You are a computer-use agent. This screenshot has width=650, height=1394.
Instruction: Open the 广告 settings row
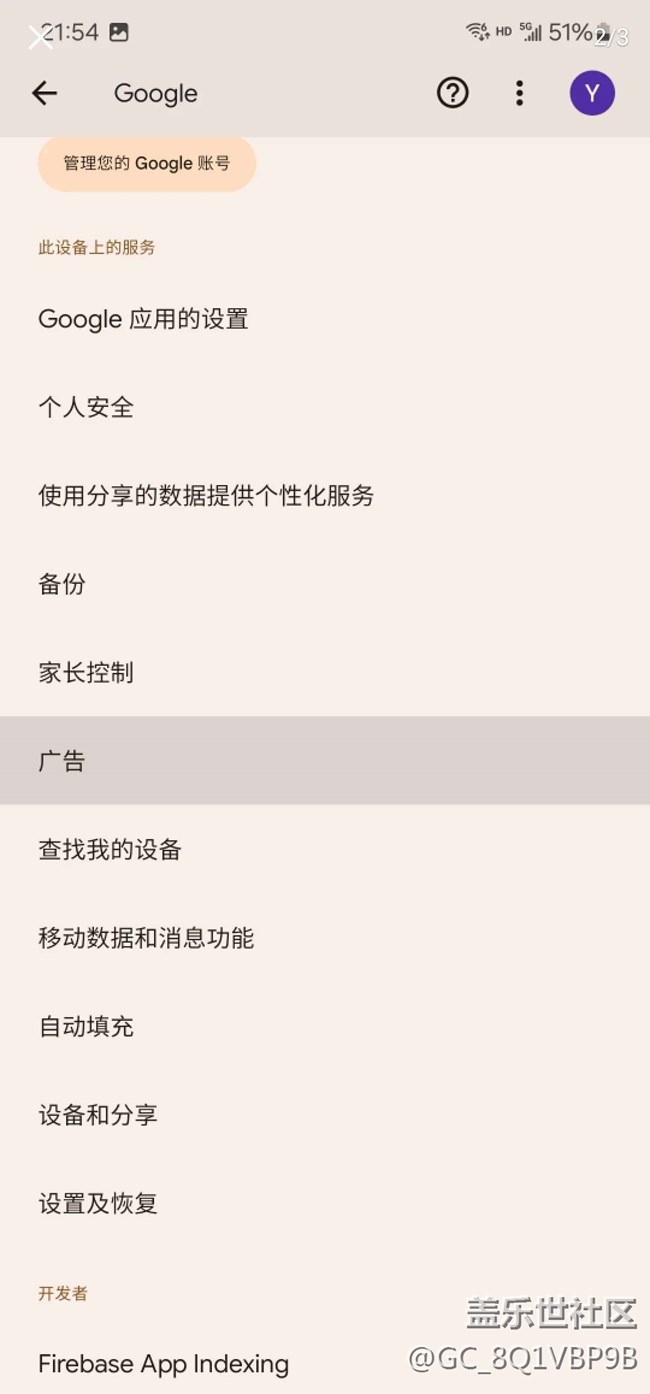click(x=62, y=761)
